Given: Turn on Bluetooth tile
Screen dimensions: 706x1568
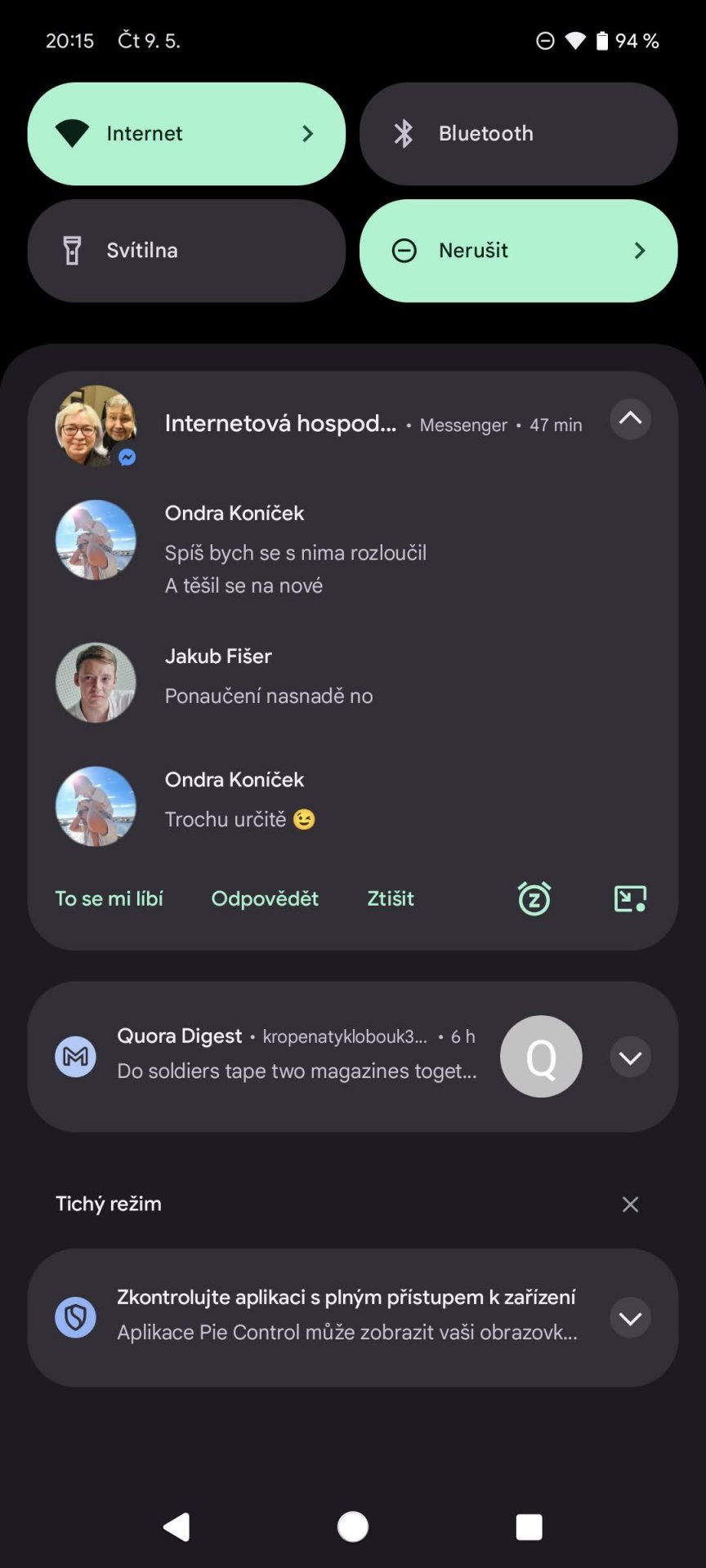Looking at the screenshot, I should point(518,133).
